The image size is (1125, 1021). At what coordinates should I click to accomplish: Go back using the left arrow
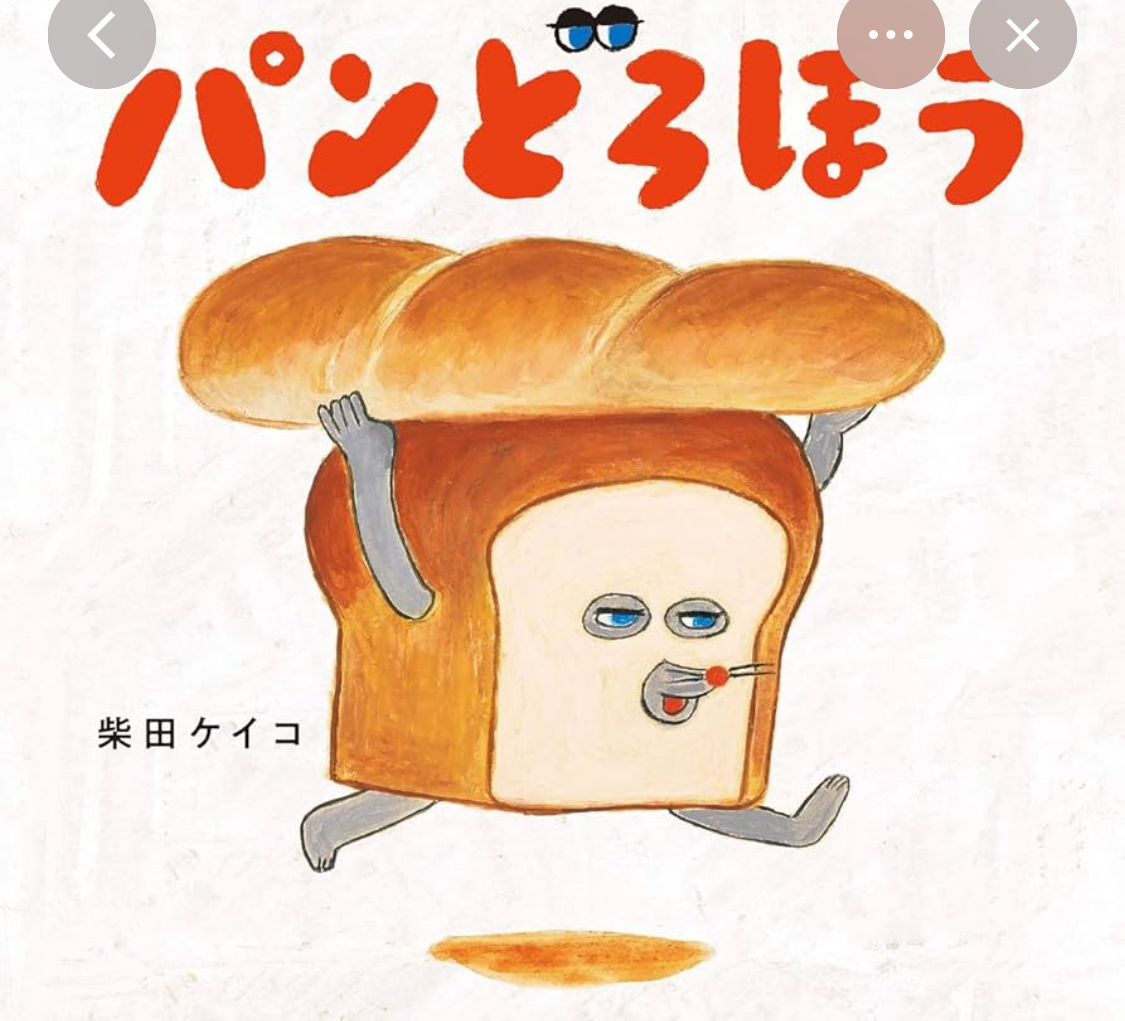[x=101, y=36]
